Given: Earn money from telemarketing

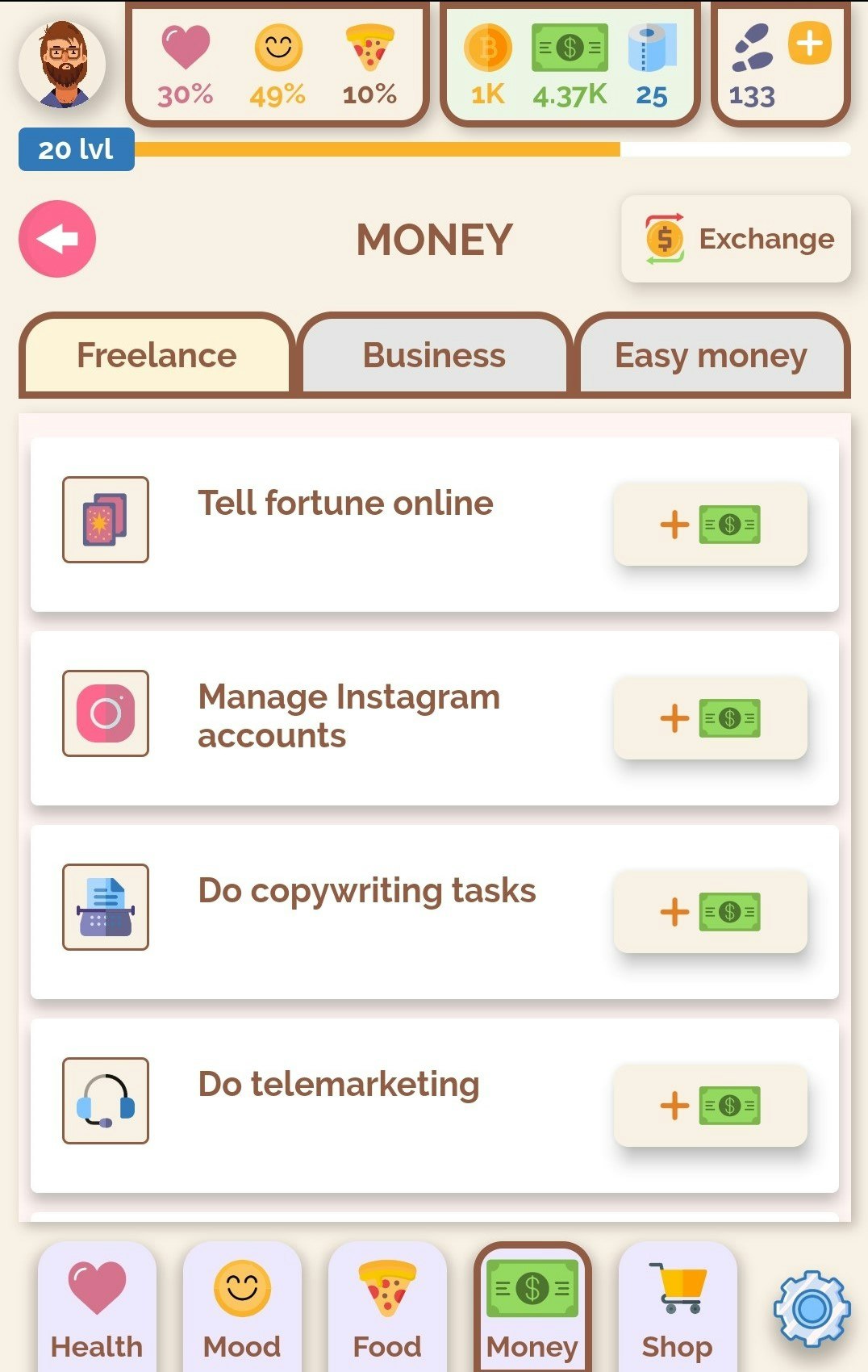Looking at the screenshot, I should (x=710, y=1106).
